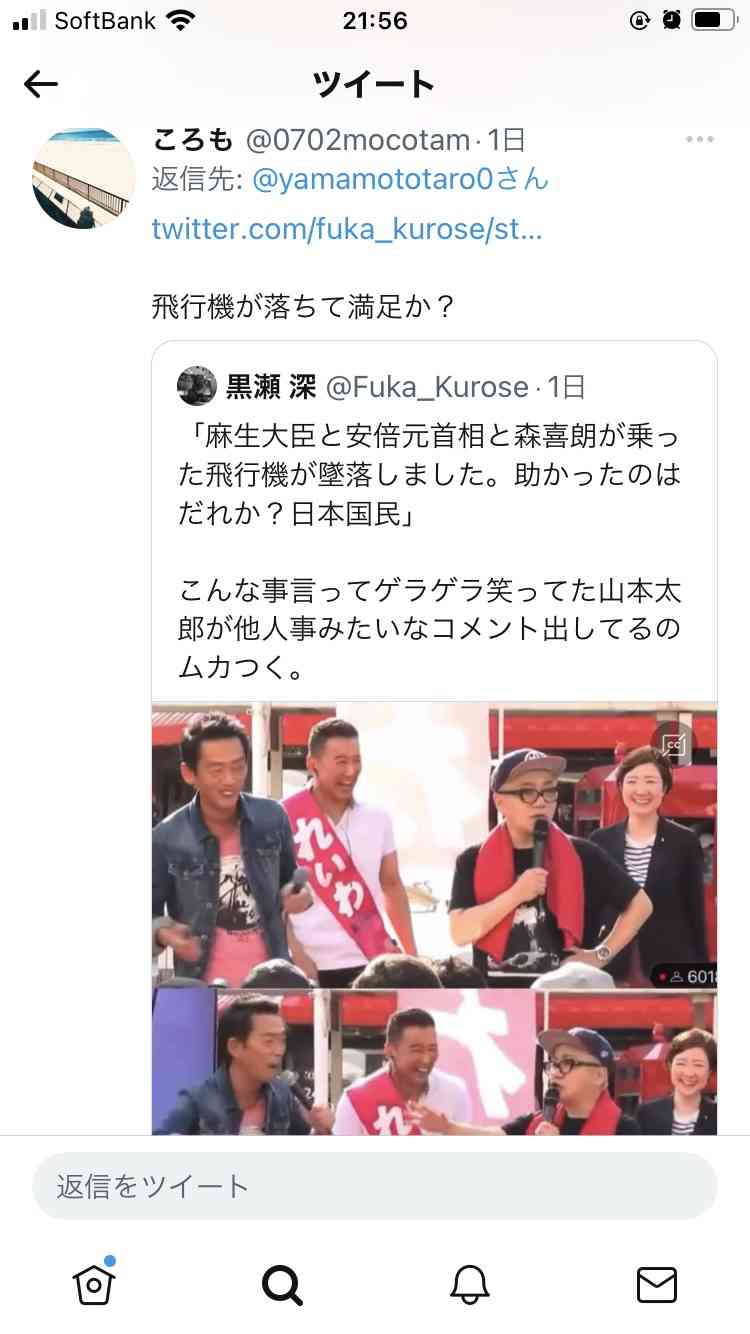
Task: Go back using the arrow at top
Action: [x=41, y=85]
